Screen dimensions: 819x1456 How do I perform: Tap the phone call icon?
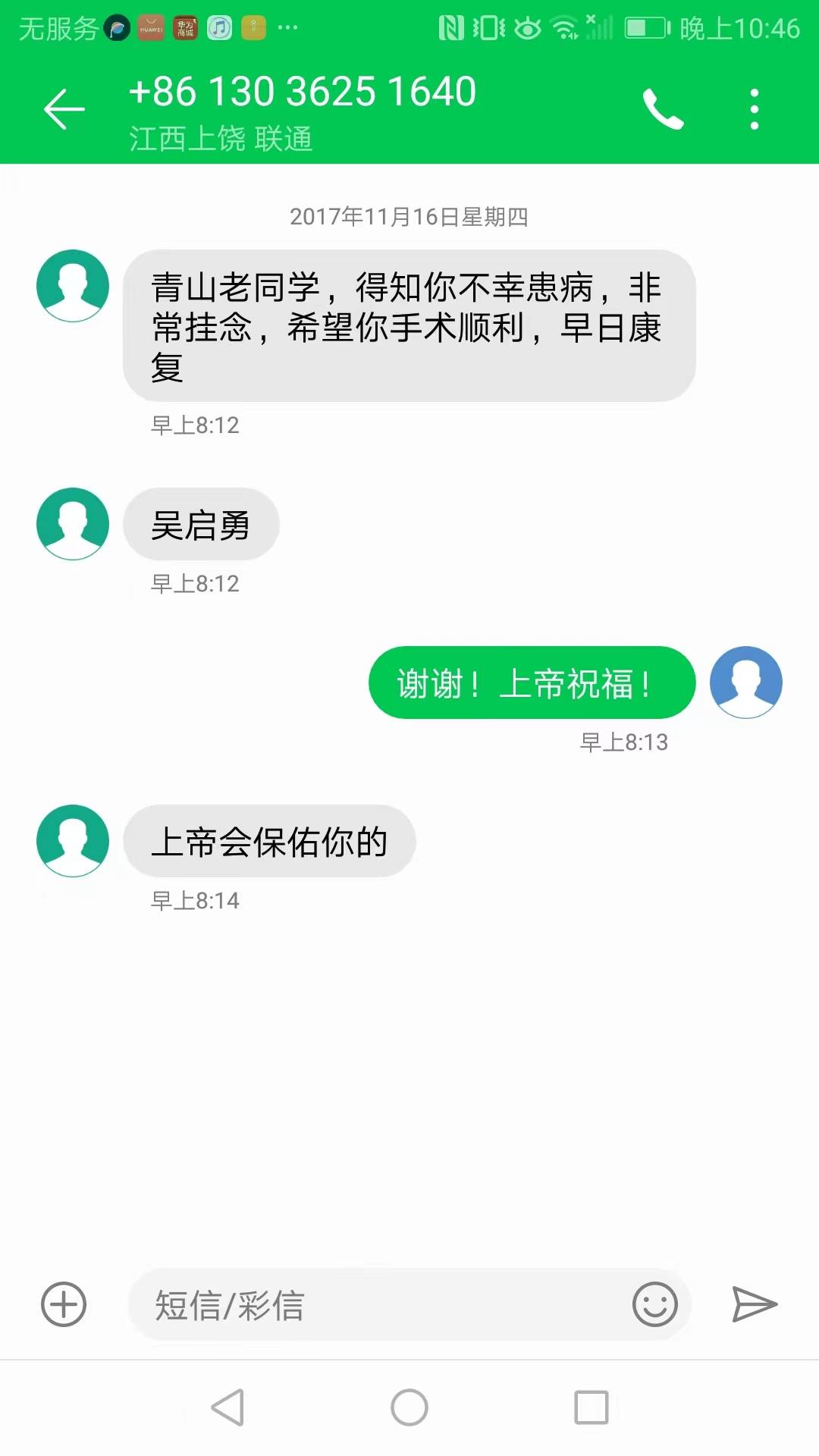pyautogui.click(x=664, y=108)
